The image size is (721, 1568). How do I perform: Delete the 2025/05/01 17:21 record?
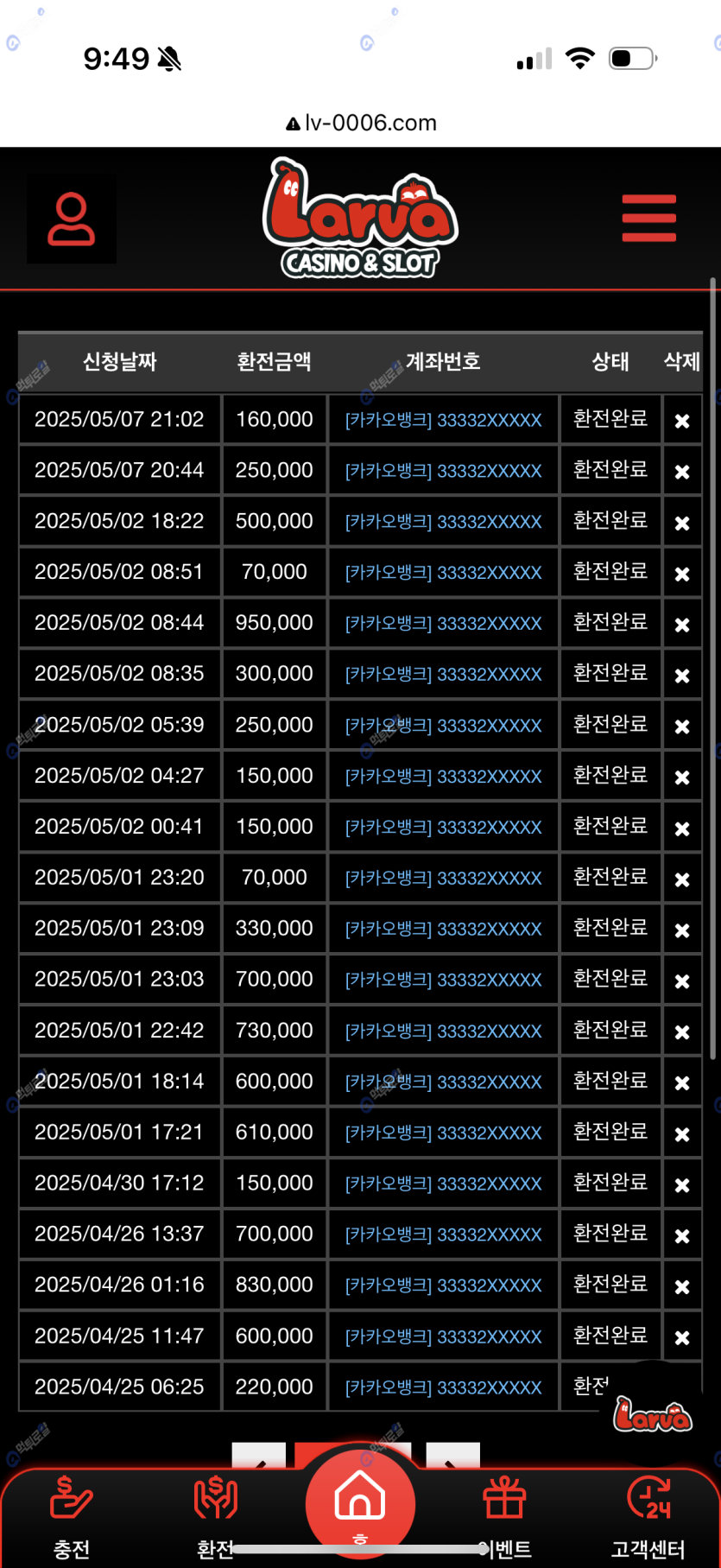[x=681, y=1134]
